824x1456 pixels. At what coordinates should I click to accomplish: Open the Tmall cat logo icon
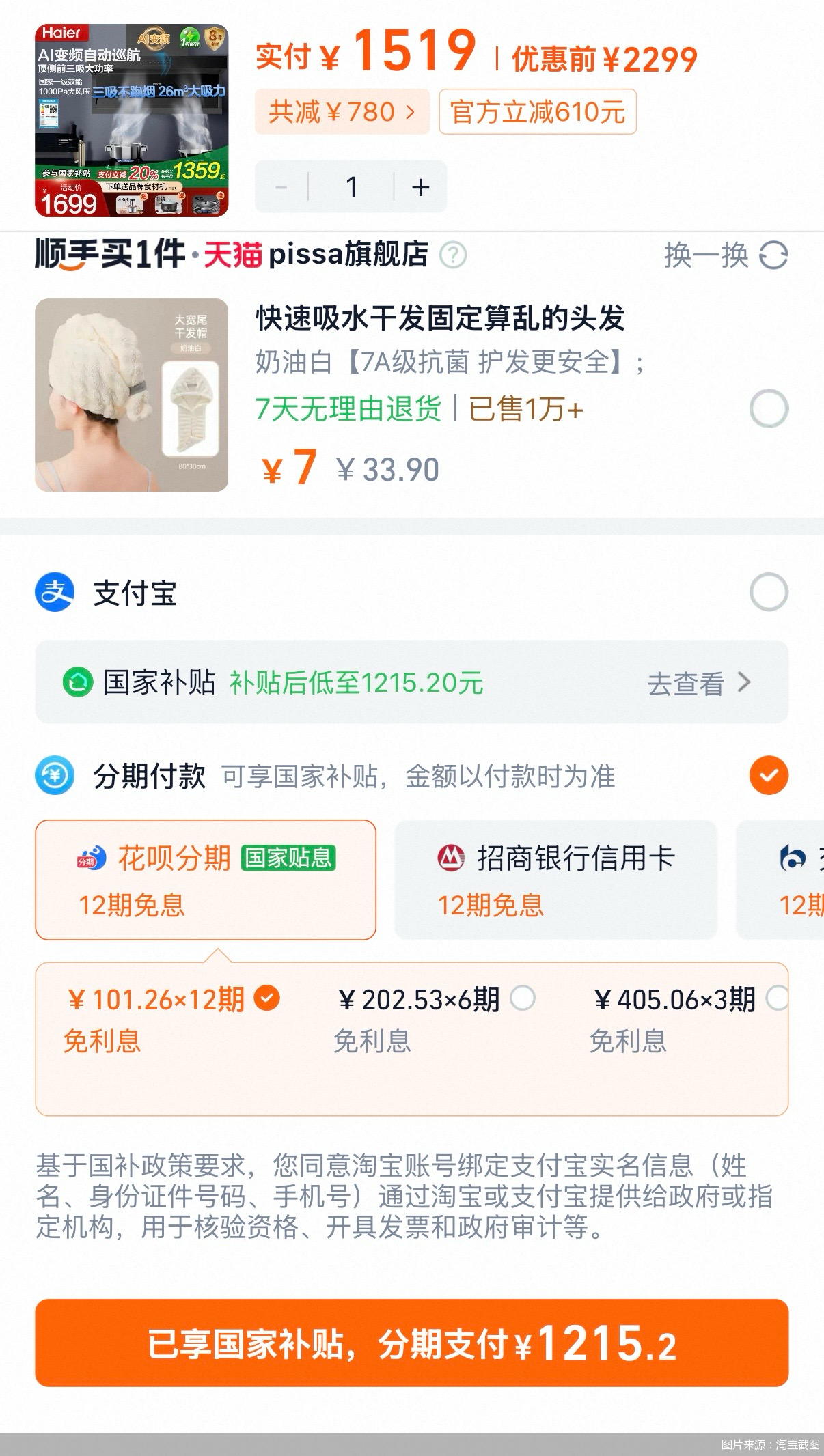232,255
